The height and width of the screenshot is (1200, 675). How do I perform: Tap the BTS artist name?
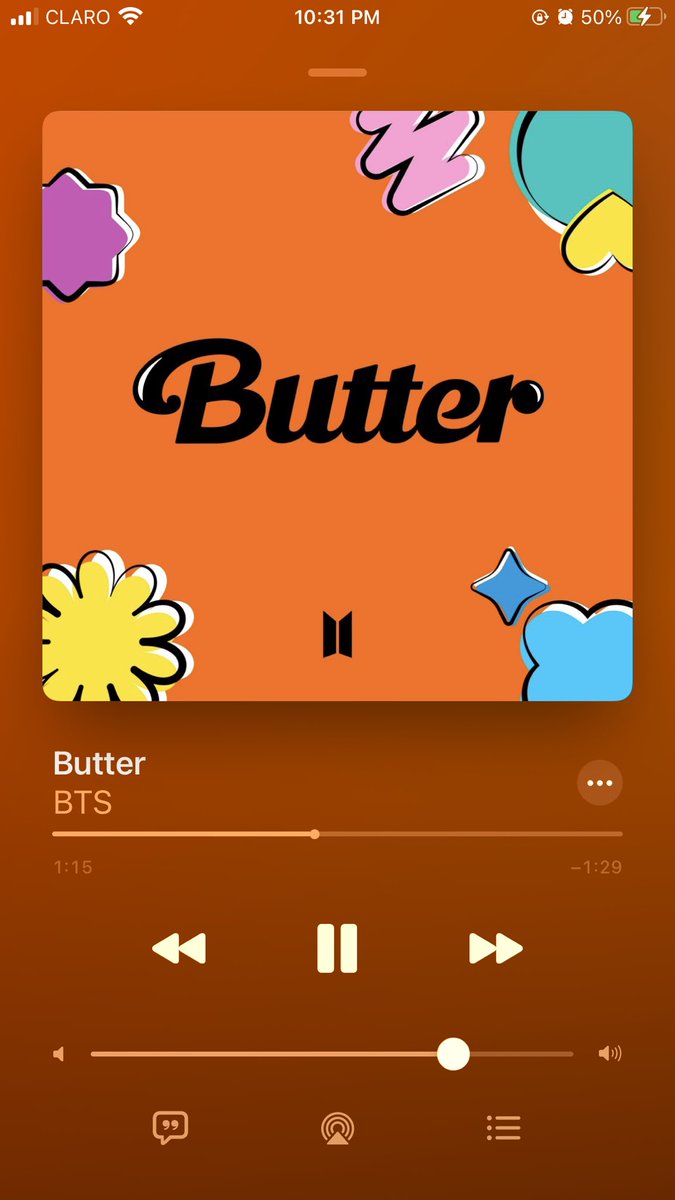[83, 803]
